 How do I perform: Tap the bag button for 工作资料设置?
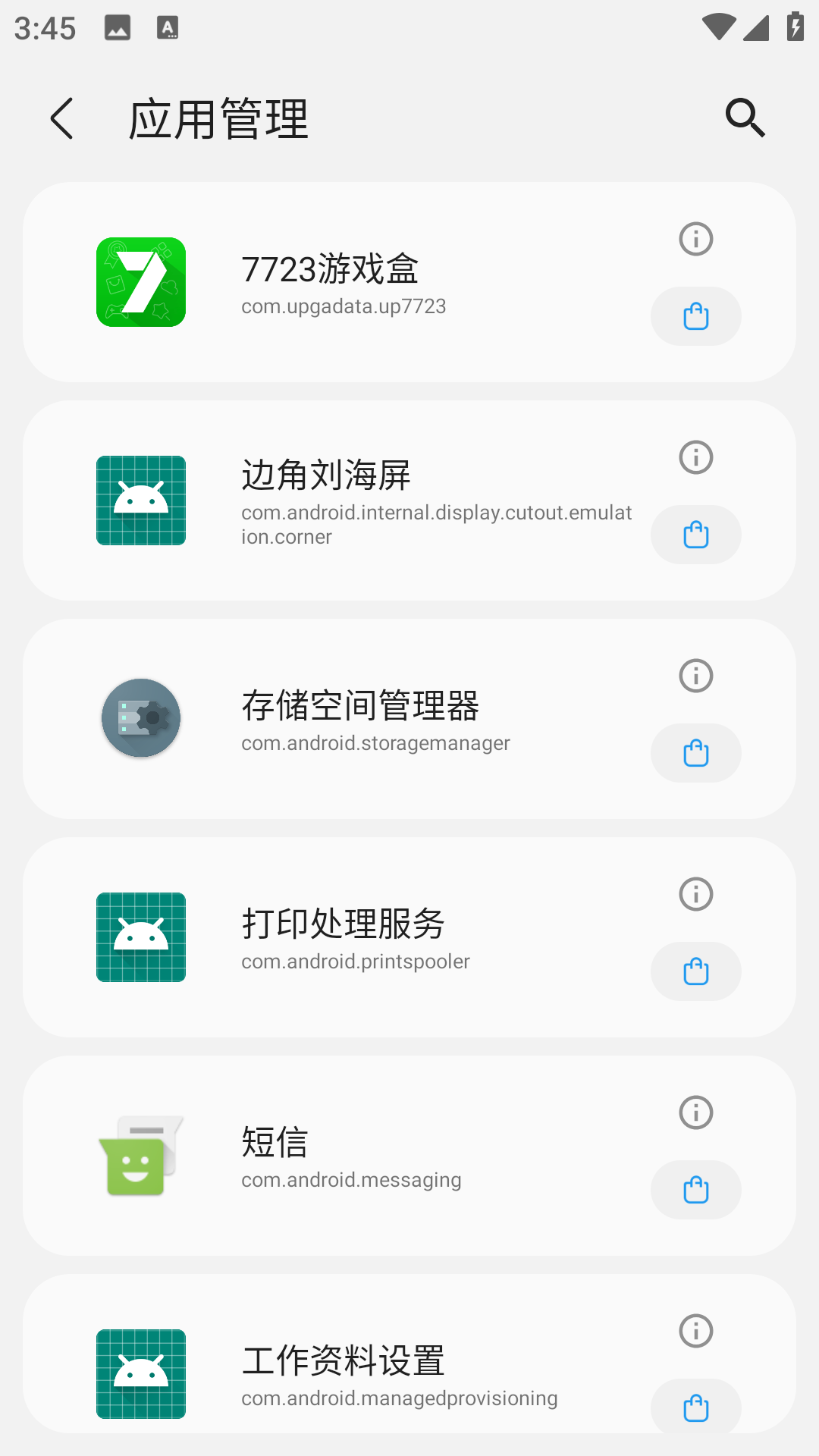coord(695,1407)
